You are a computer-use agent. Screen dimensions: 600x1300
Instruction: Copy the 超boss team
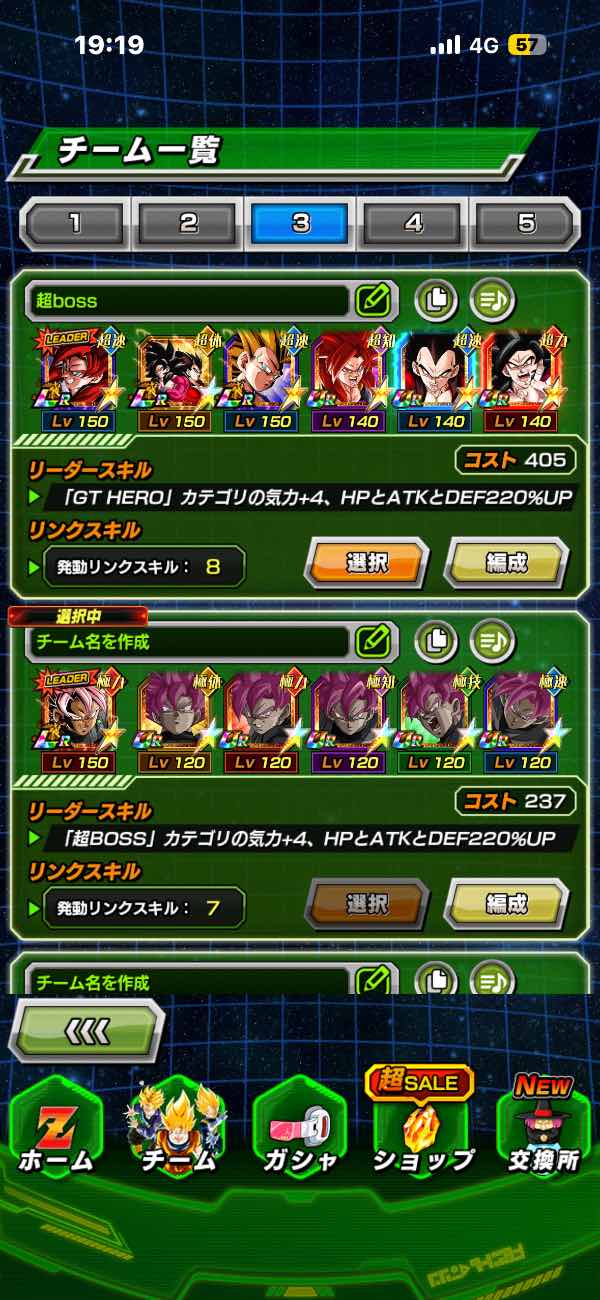(436, 300)
